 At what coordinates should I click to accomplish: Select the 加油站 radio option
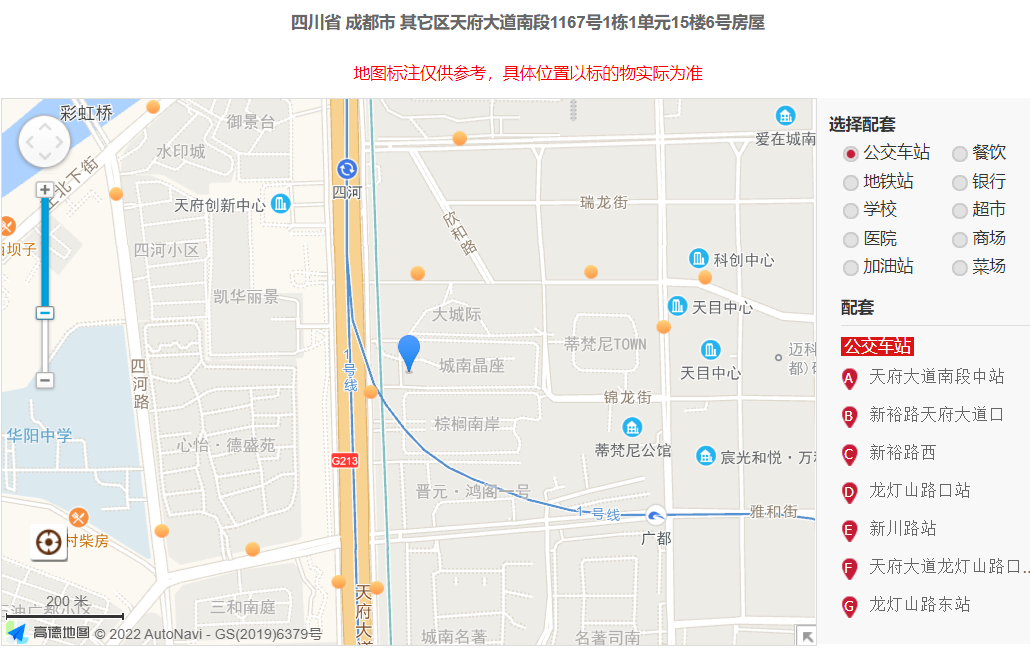[x=851, y=268]
